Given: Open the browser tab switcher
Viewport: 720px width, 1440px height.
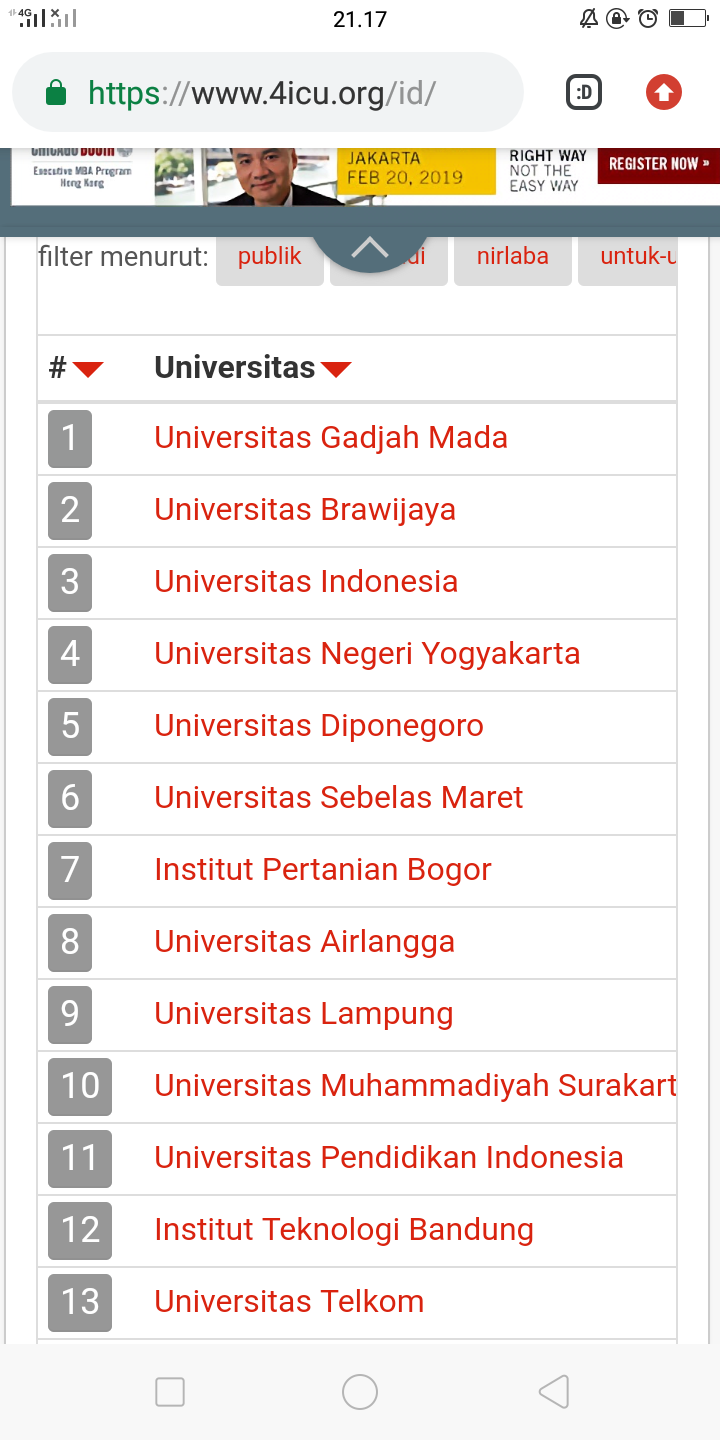Looking at the screenshot, I should coord(584,94).
